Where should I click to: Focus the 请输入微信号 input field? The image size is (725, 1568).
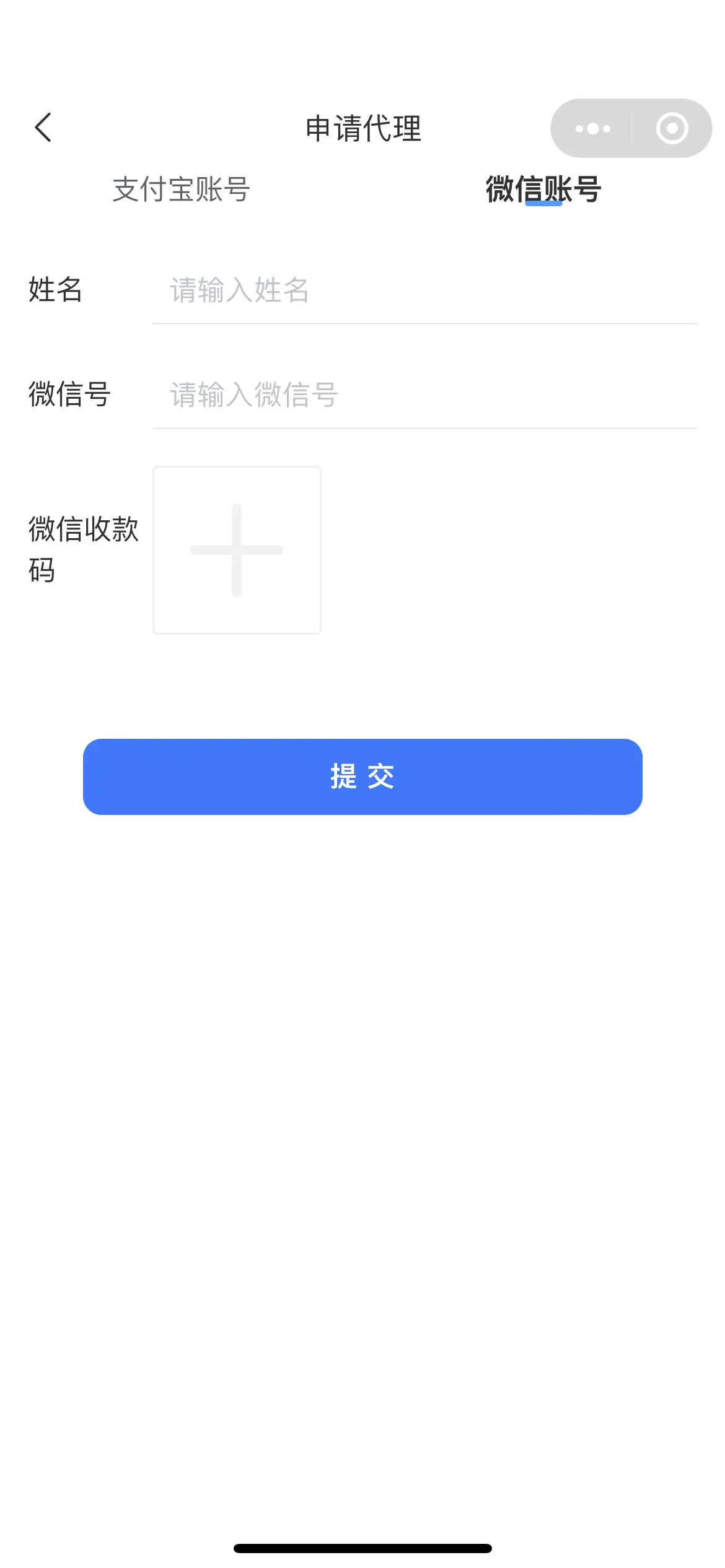424,394
